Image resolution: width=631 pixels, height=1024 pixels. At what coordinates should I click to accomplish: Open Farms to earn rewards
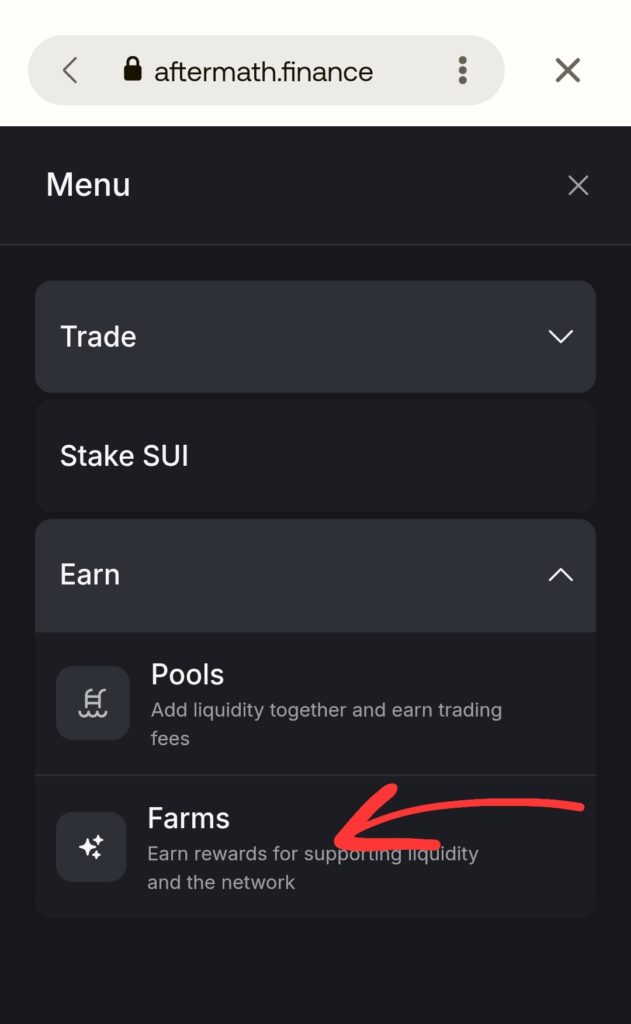tap(315, 848)
